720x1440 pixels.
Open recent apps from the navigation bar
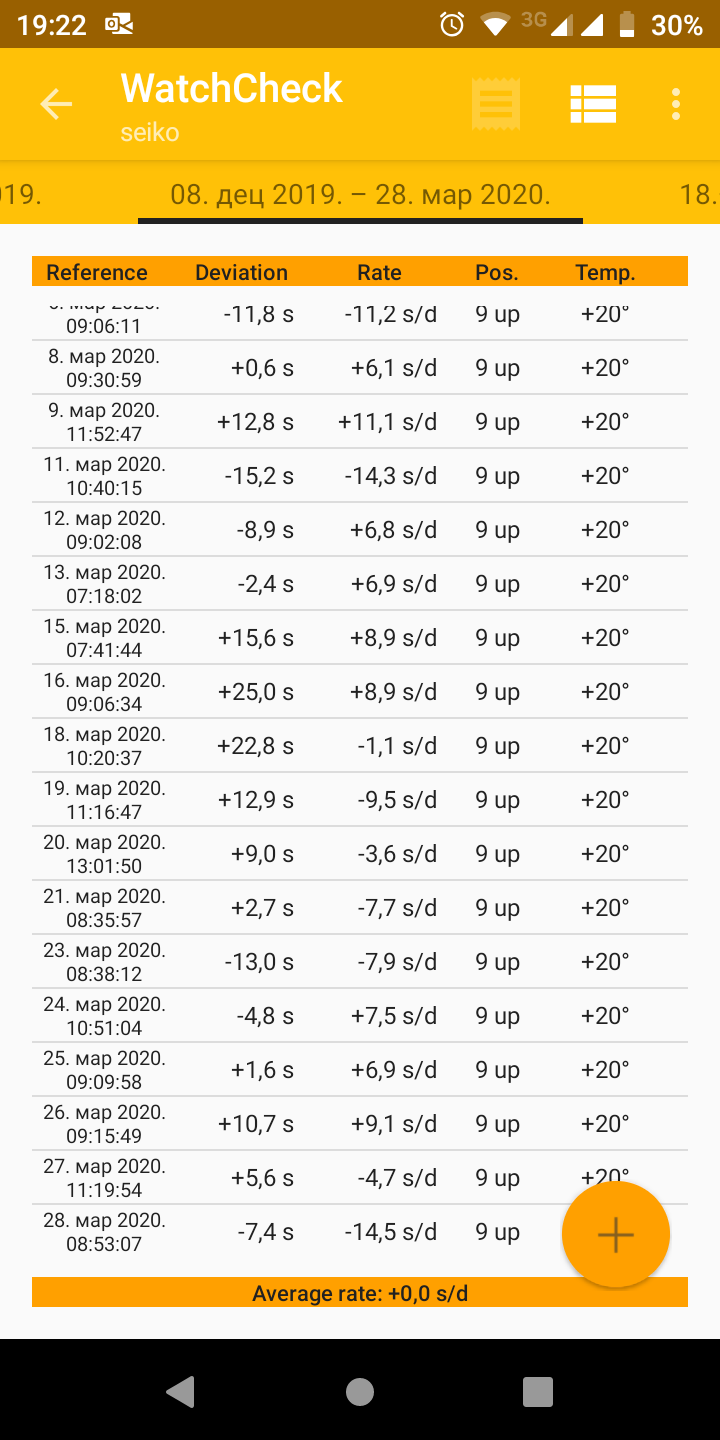538,1391
